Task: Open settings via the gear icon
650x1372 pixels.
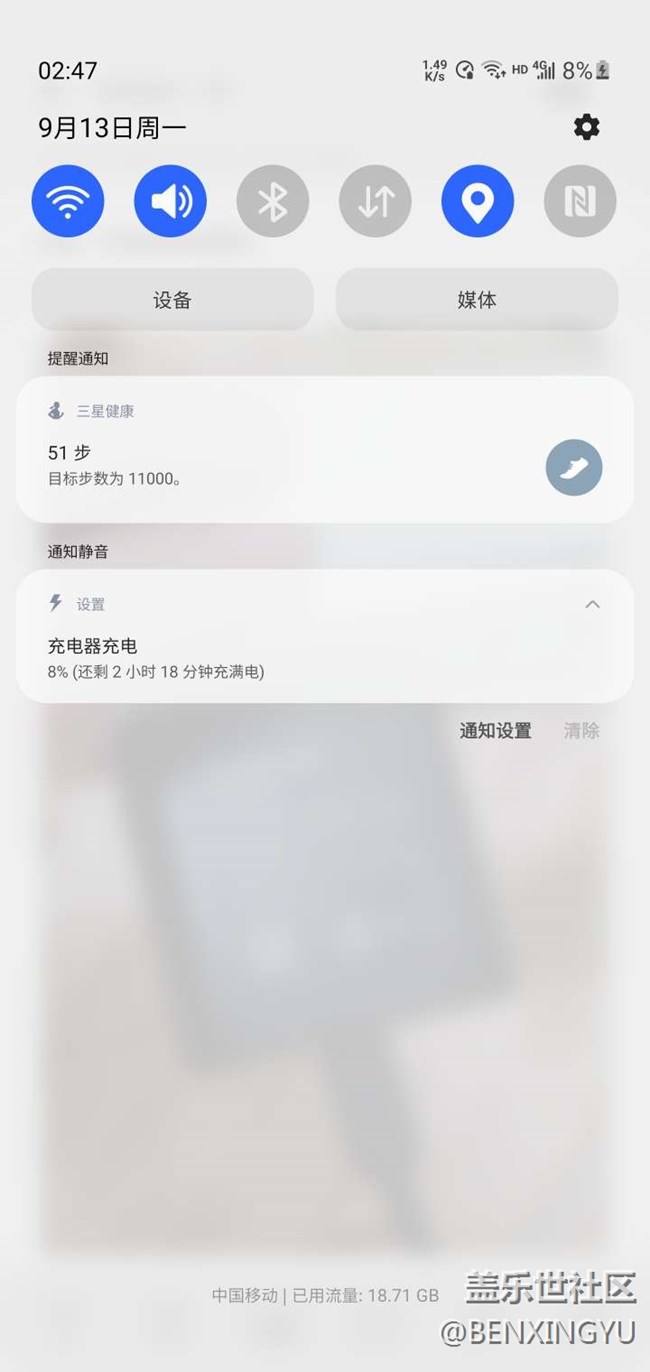Action: [587, 127]
